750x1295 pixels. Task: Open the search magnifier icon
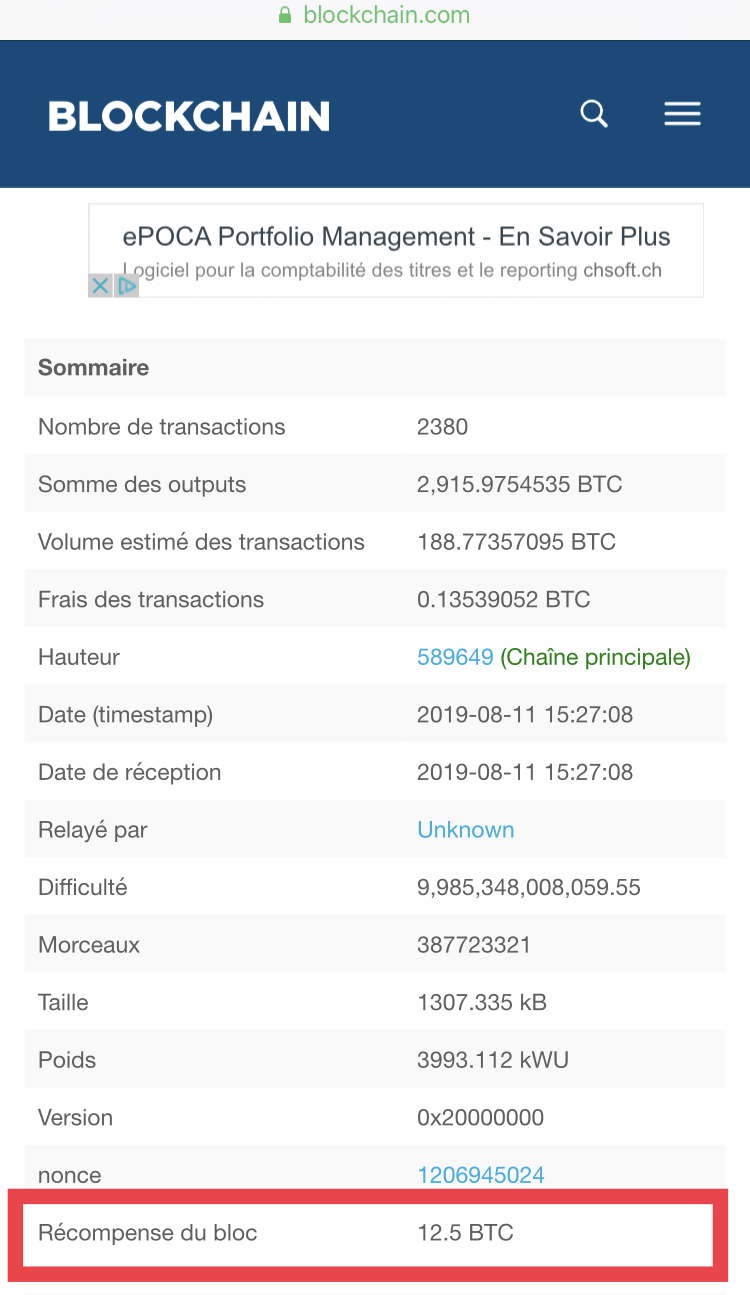click(594, 114)
